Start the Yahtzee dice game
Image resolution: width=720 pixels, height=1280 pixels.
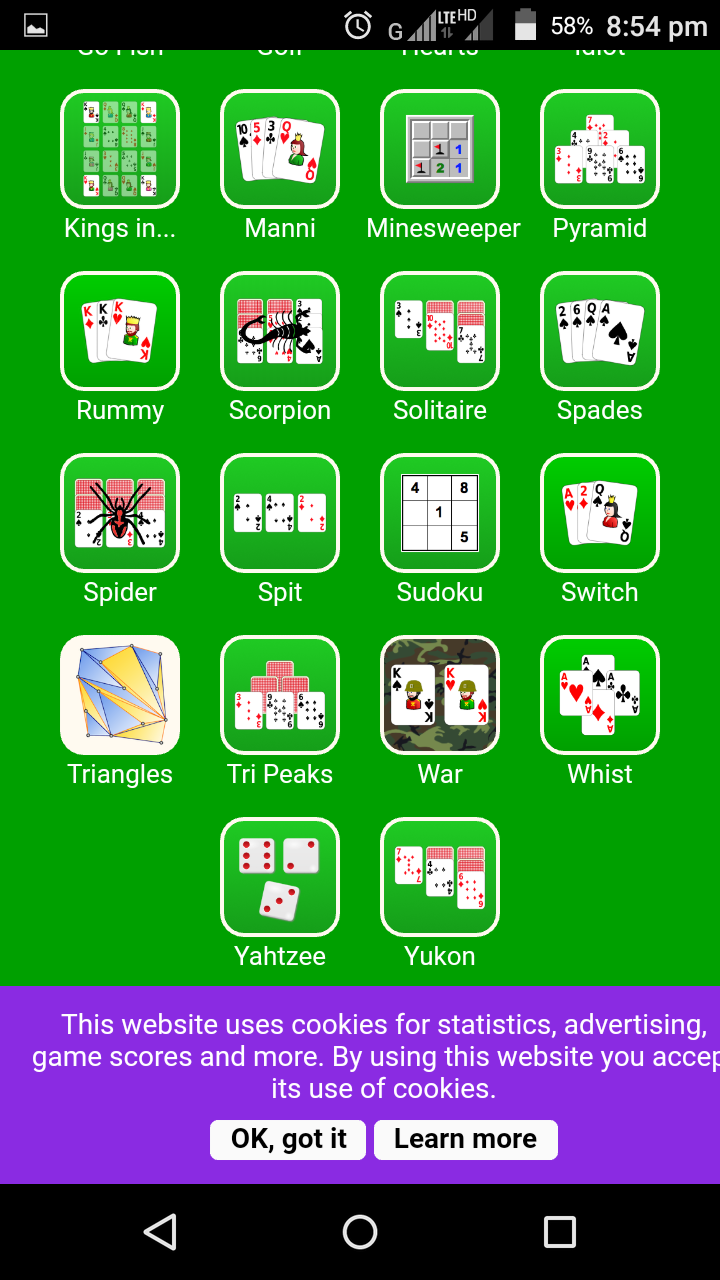280,877
